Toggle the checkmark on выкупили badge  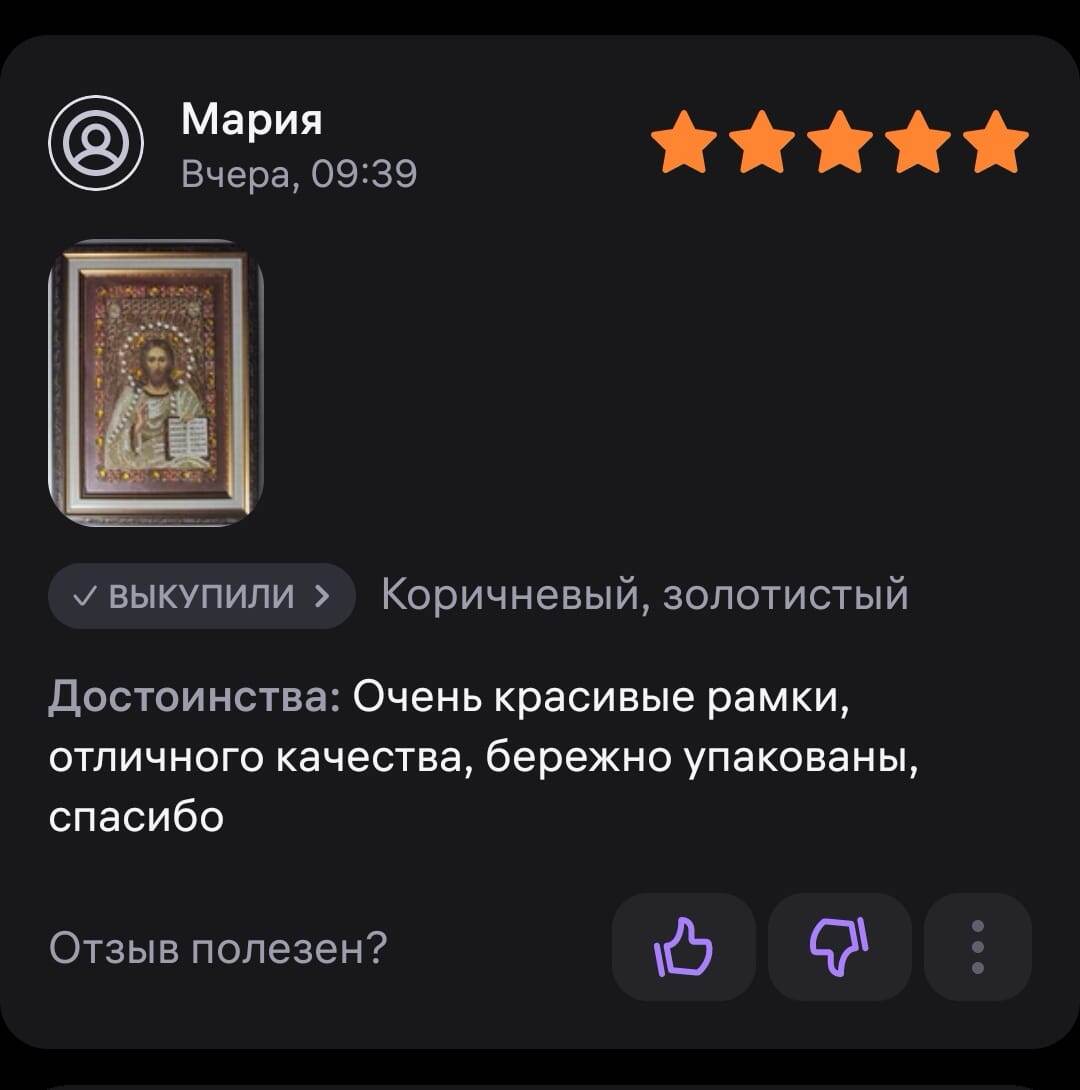(84, 596)
